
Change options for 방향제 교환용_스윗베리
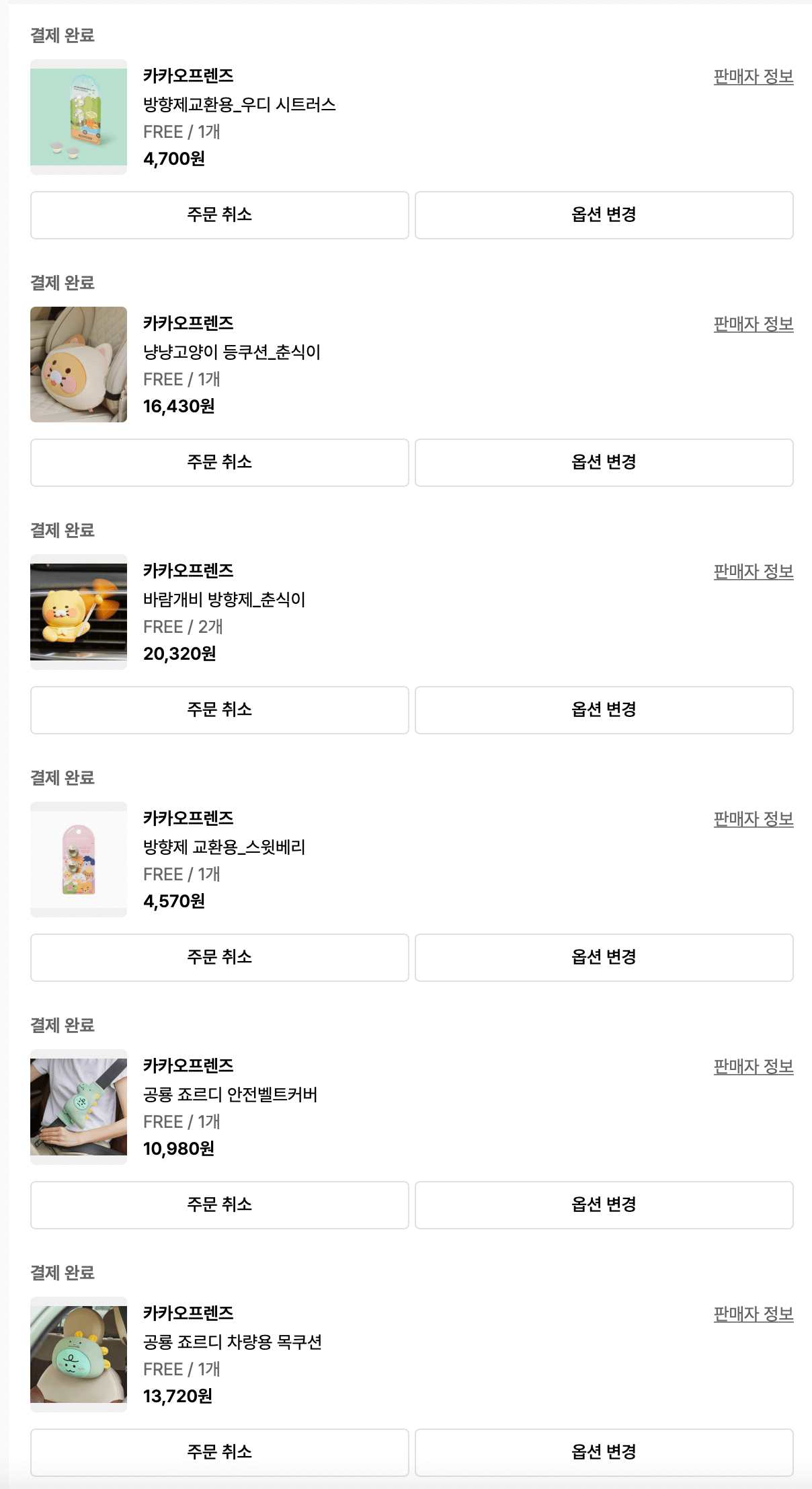pyautogui.click(x=604, y=958)
